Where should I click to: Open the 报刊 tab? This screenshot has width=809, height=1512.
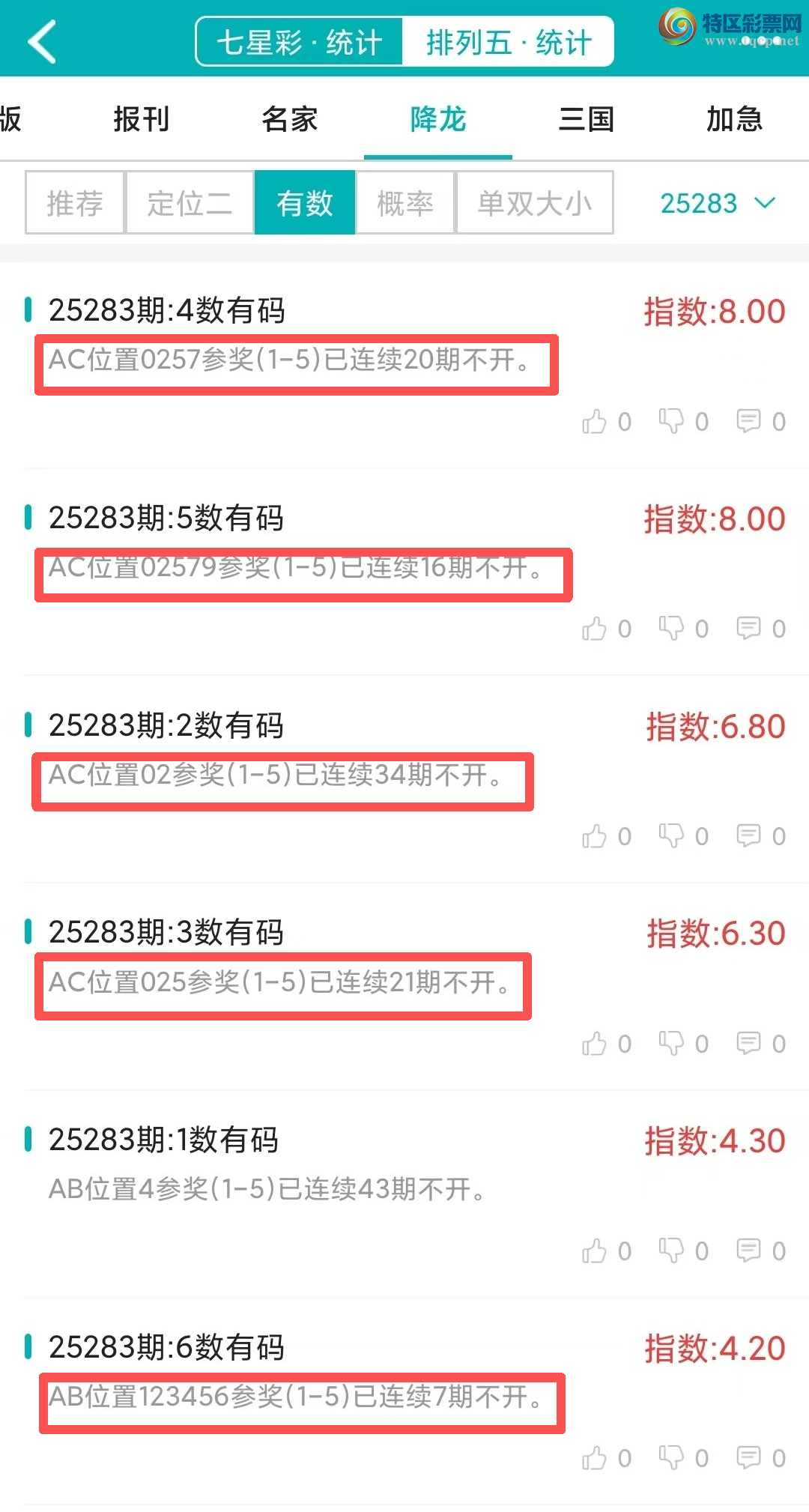tap(142, 119)
